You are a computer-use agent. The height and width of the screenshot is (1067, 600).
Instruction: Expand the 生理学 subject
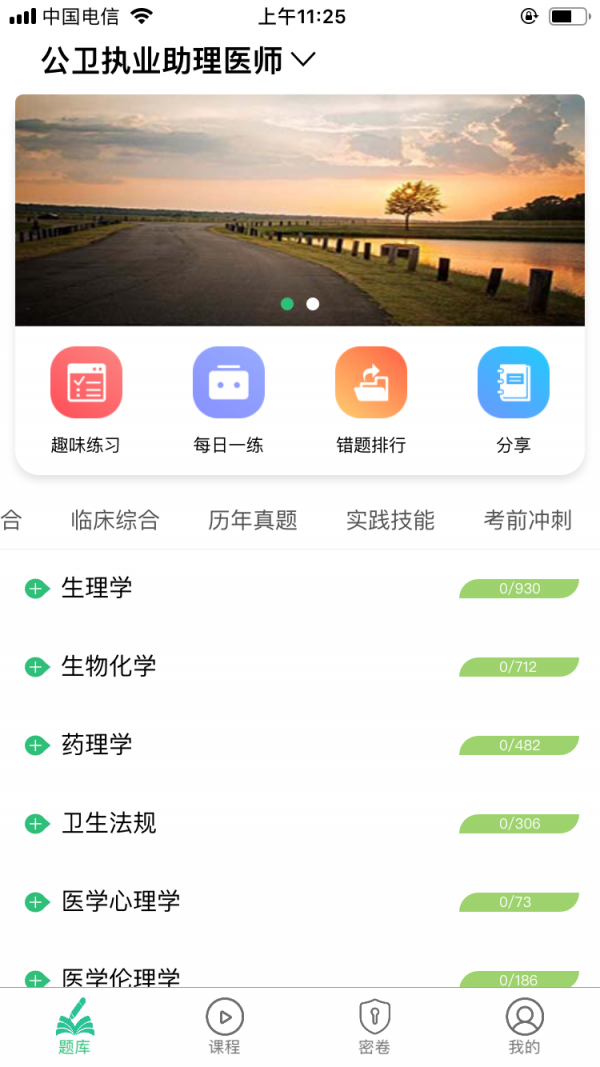point(37,588)
